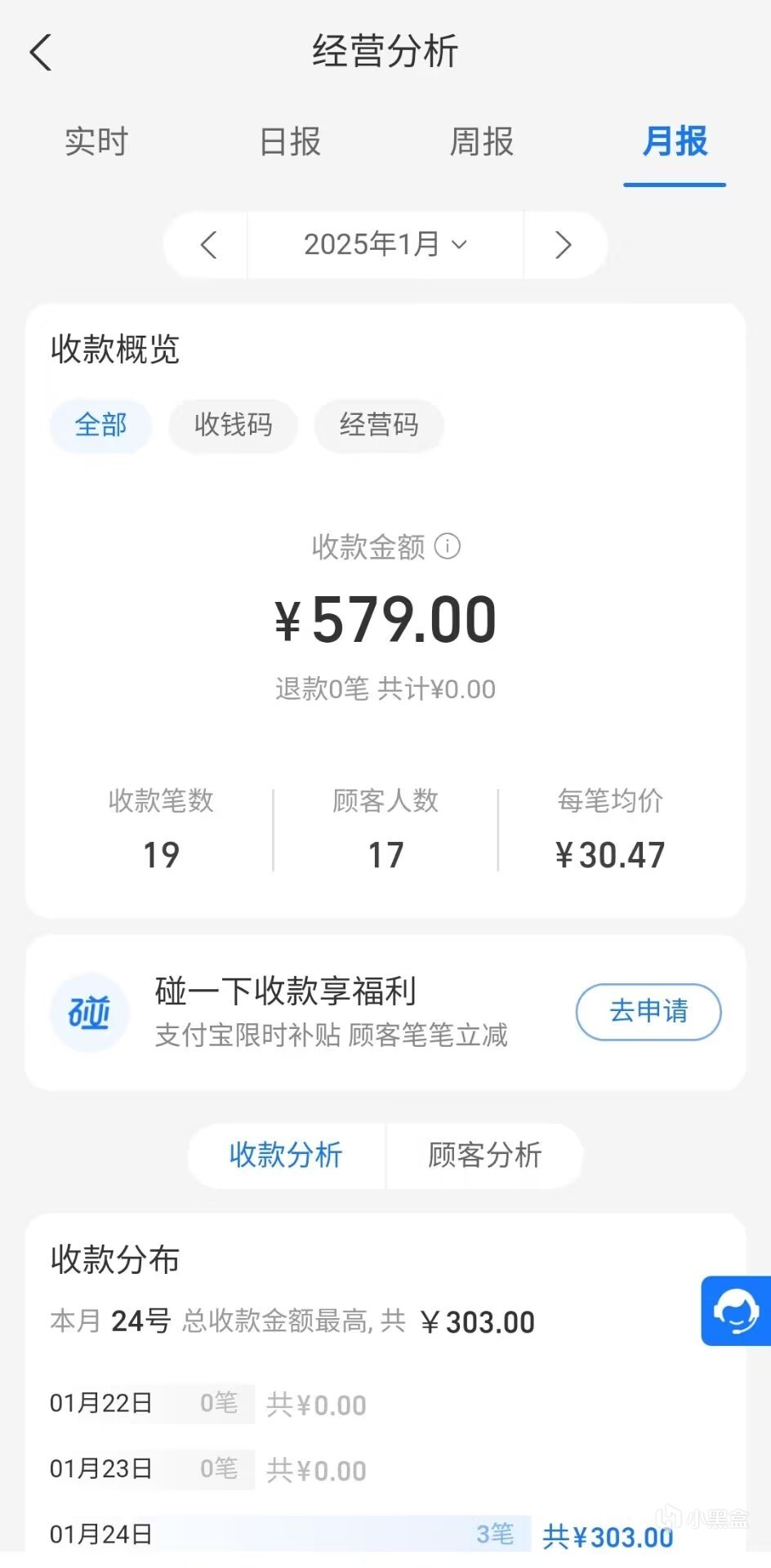Switch to 收款分析 view
771x1568 pixels.
tap(286, 1155)
